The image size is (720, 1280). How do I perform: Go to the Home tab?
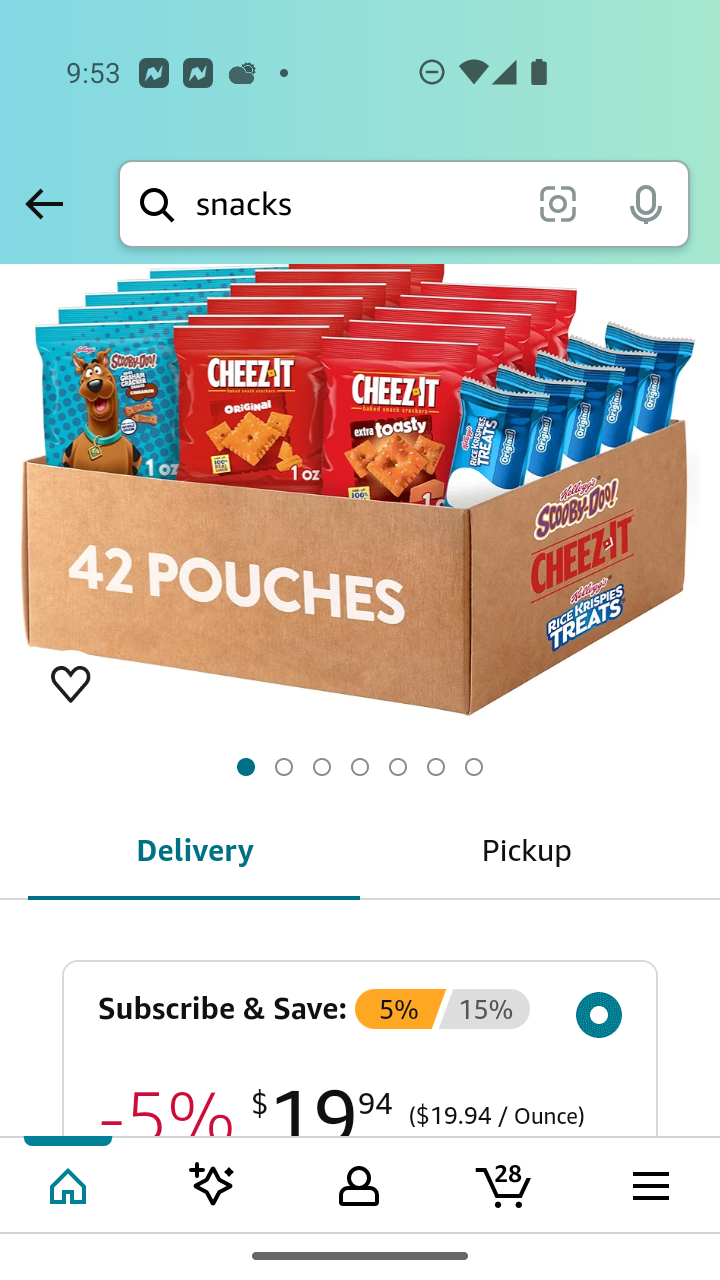(x=68, y=1186)
